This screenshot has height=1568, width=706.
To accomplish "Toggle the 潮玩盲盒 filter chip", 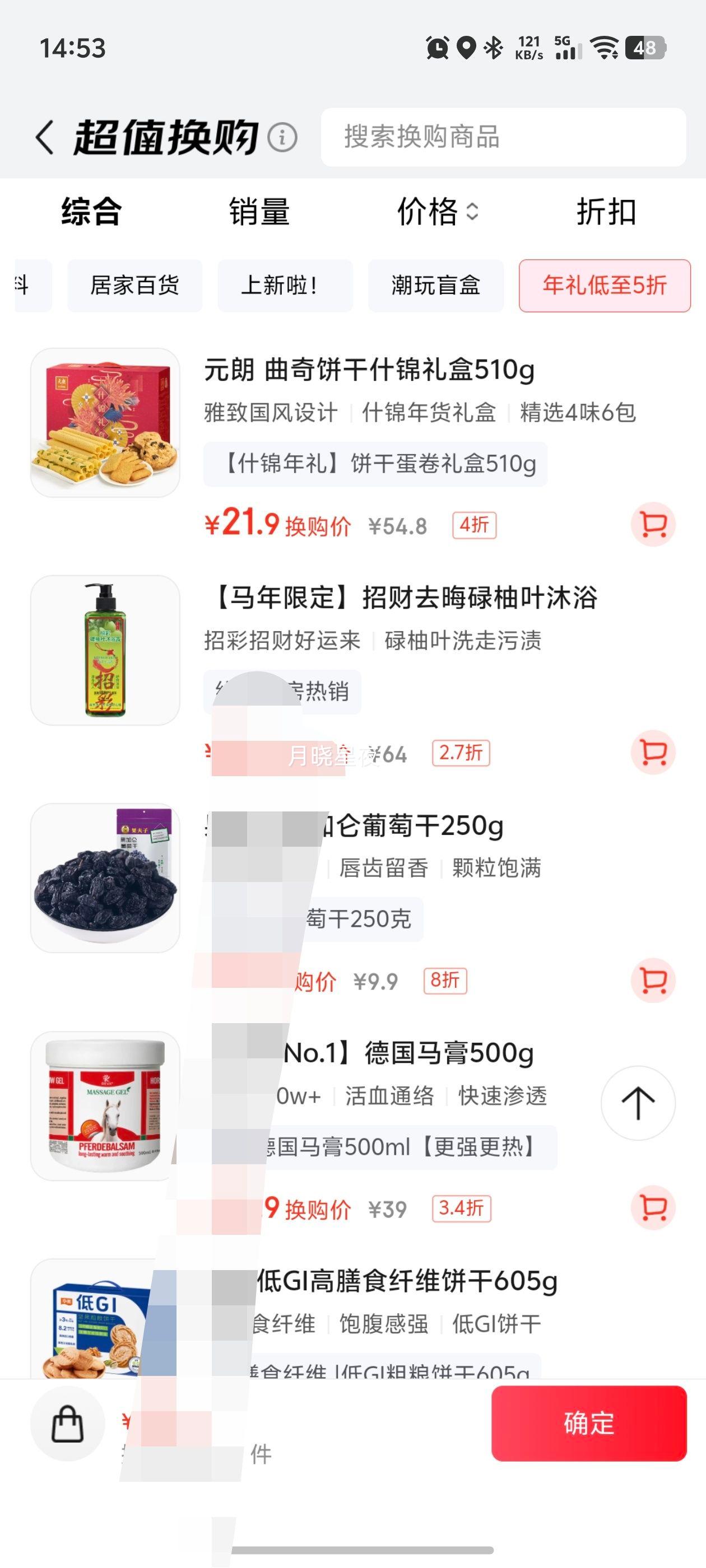I will [x=434, y=286].
